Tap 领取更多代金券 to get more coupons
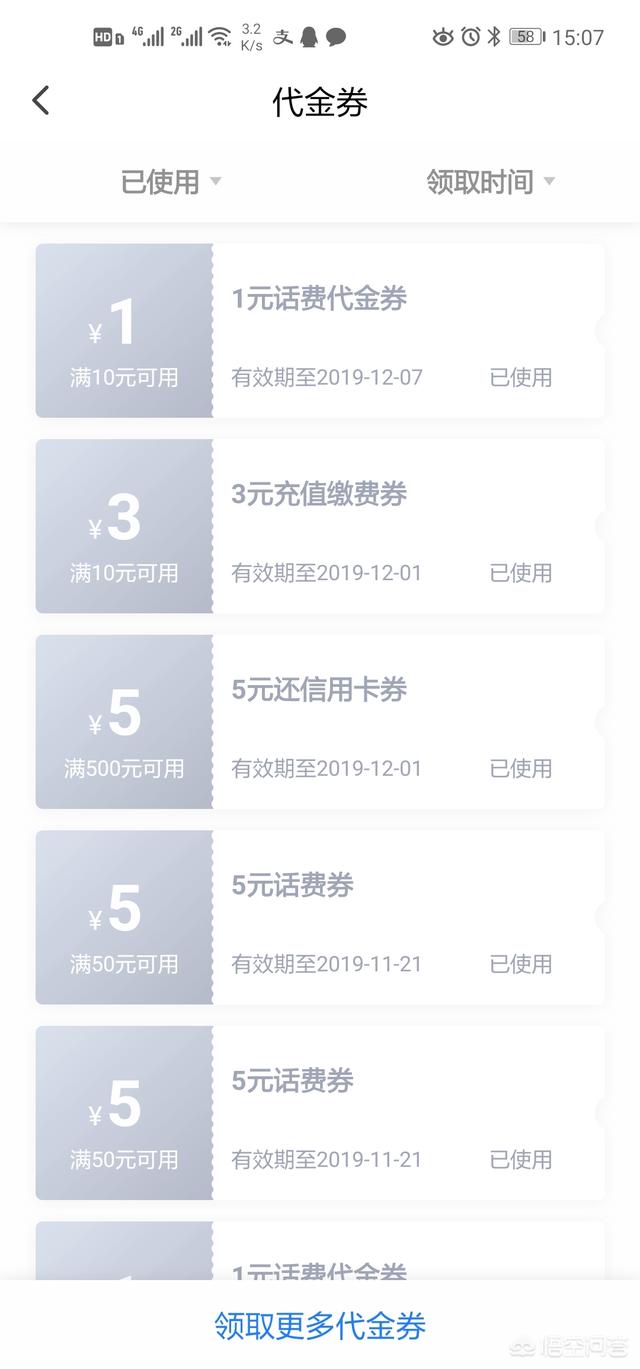Image resolution: width=640 pixels, height=1369 pixels. click(x=320, y=1326)
